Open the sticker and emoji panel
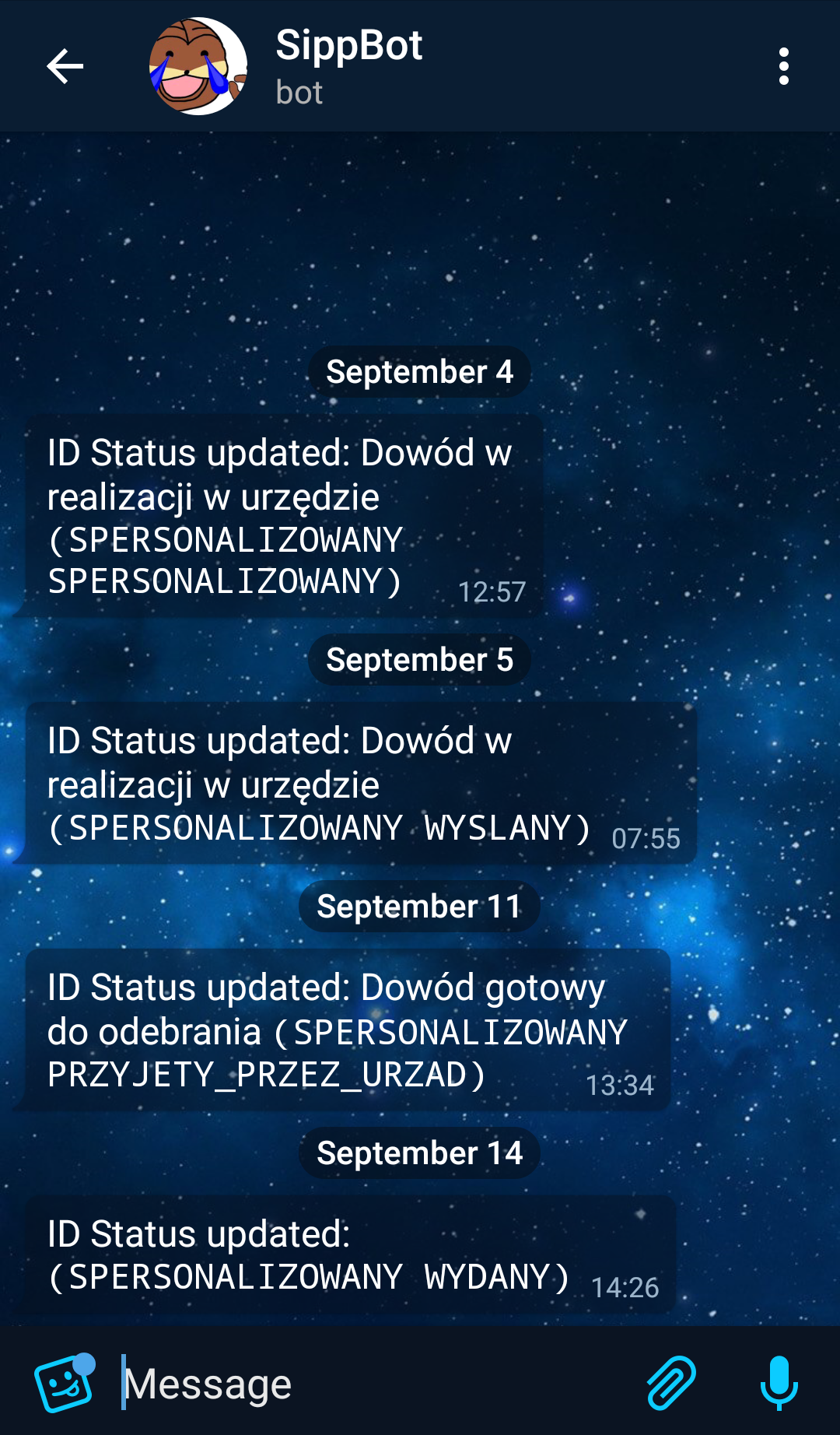Image resolution: width=840 pixels, height=1435 pixels. point(65,1384)
